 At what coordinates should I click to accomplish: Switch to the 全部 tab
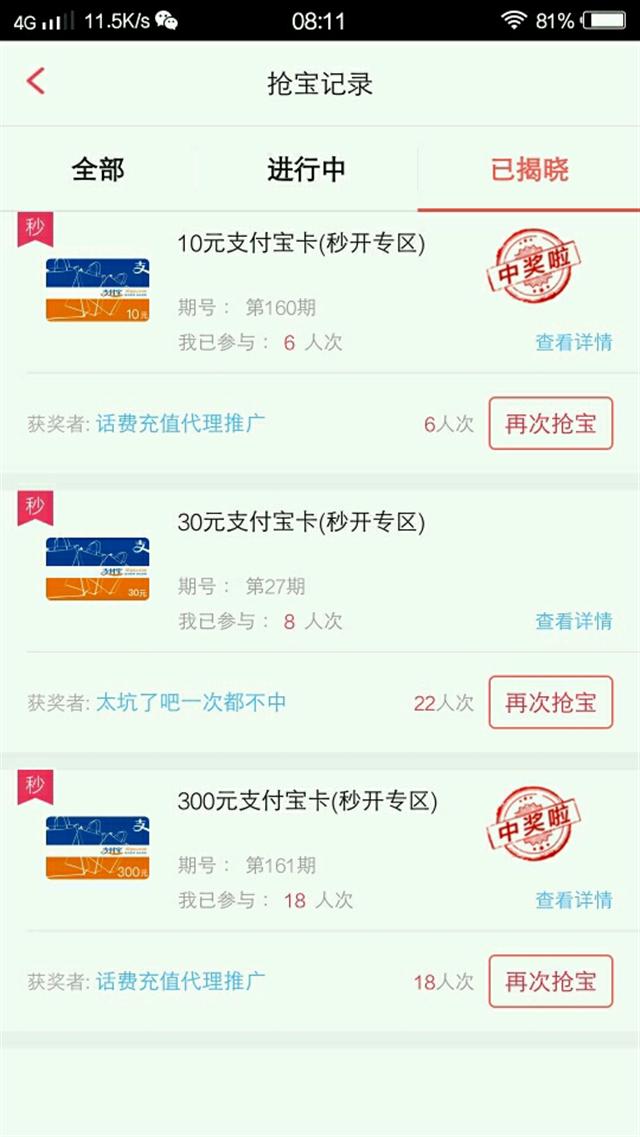tap(98, 169)
